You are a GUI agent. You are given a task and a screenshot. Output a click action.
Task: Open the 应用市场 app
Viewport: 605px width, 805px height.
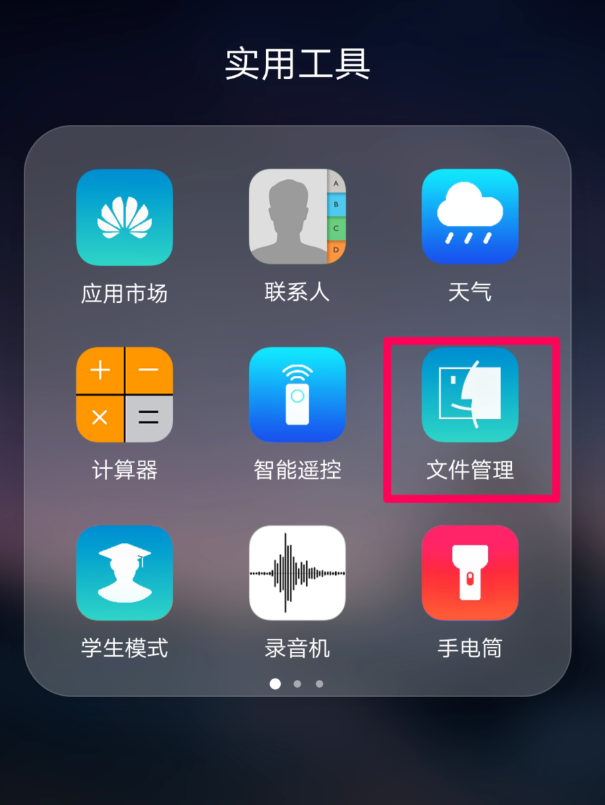125,218
